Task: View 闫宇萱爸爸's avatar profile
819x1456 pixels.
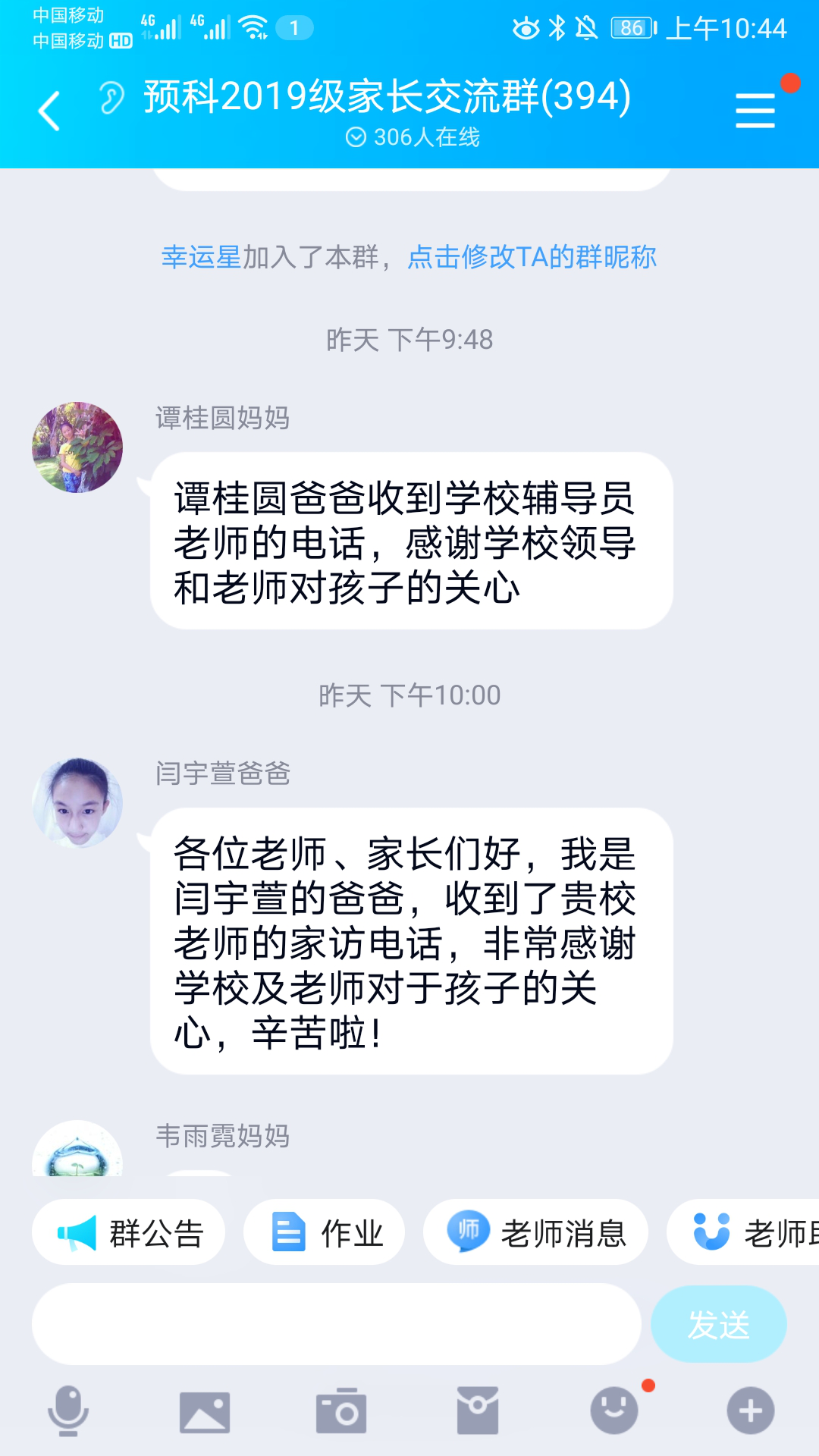Action: point(77,802)
